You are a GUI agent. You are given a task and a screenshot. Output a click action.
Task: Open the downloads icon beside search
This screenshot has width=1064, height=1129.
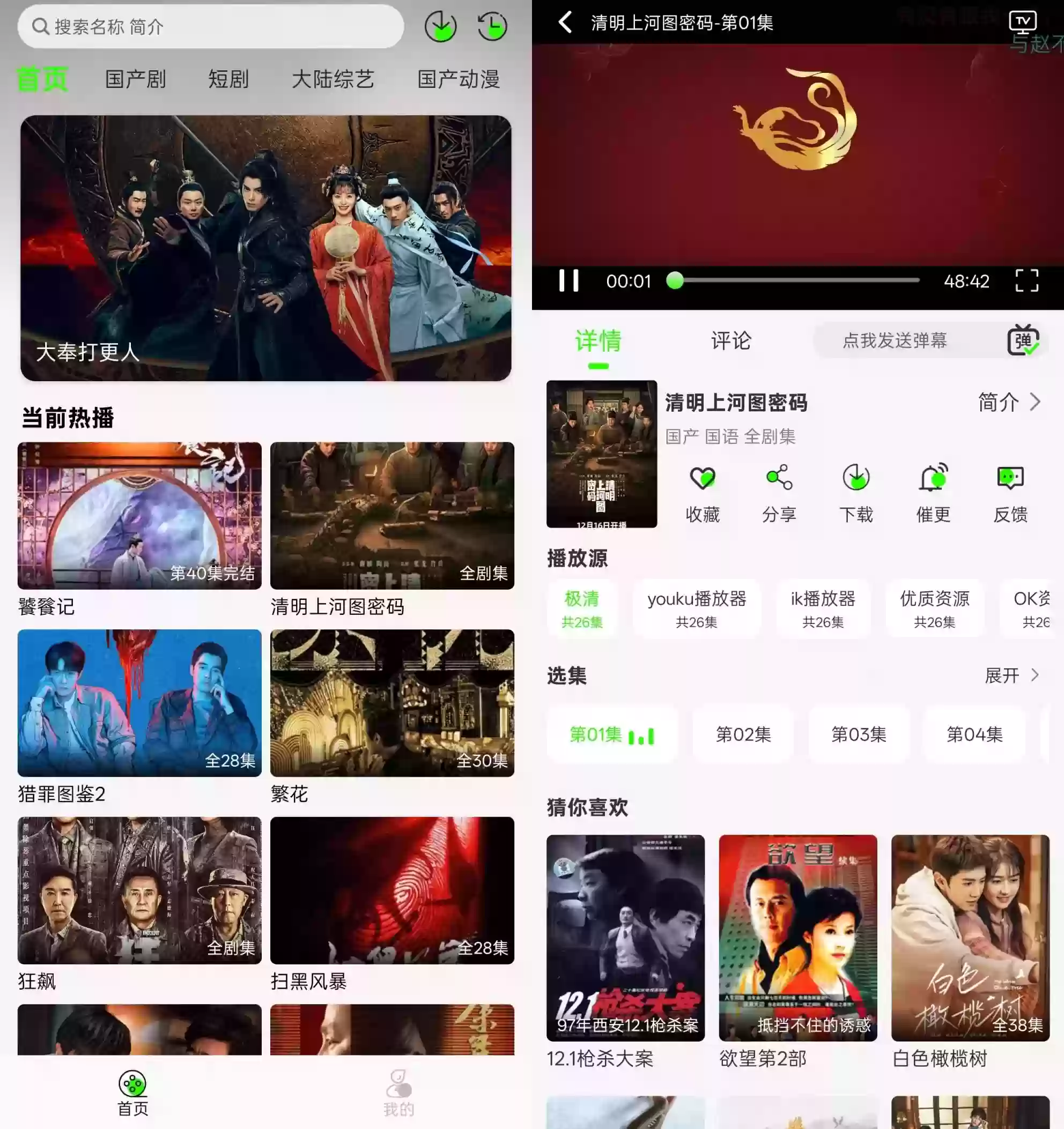coord(440,27)
